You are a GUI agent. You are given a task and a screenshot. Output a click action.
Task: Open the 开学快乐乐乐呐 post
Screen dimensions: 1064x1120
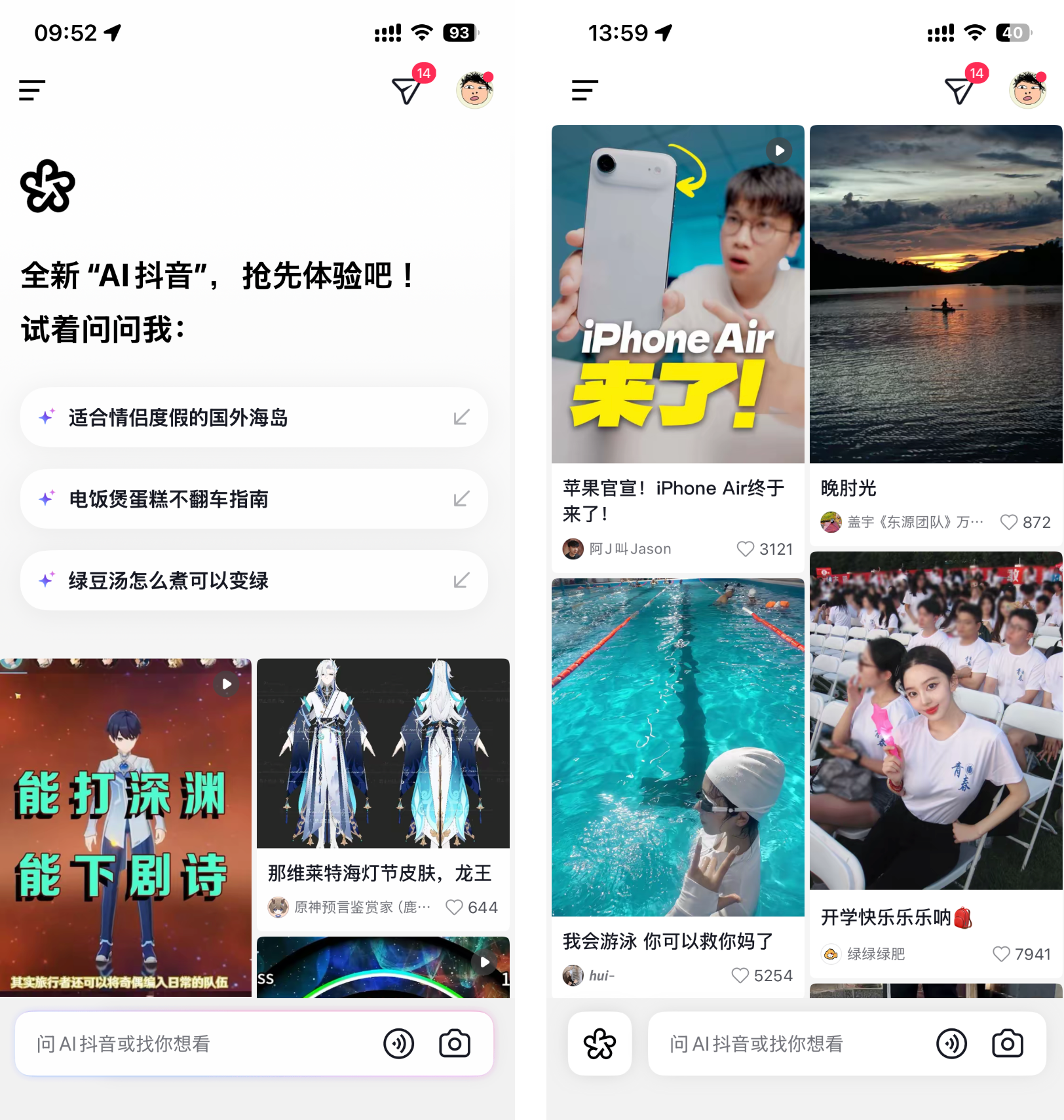pos(936,720)
